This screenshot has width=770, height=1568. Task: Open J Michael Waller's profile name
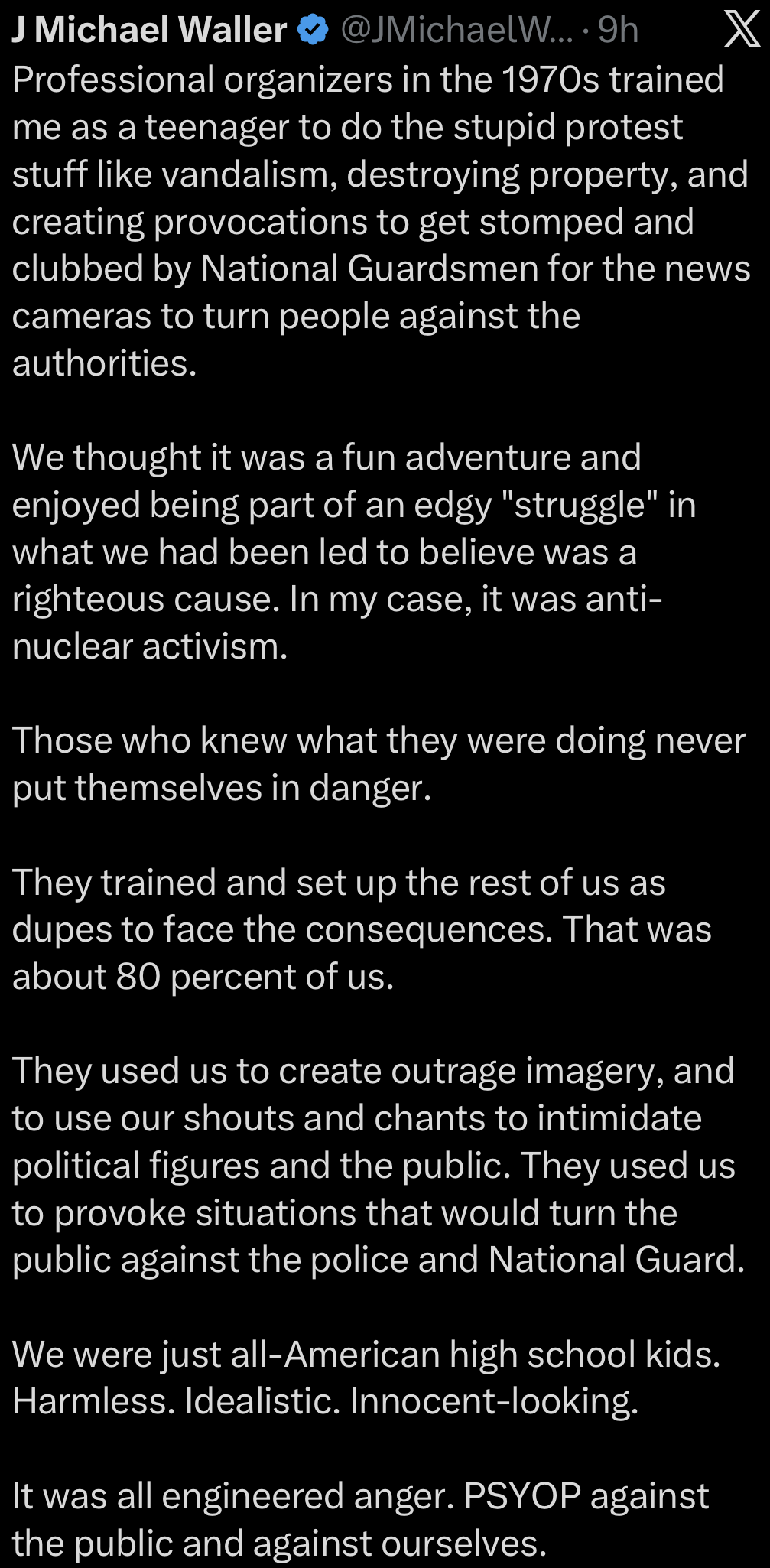[x=150, y=30]
